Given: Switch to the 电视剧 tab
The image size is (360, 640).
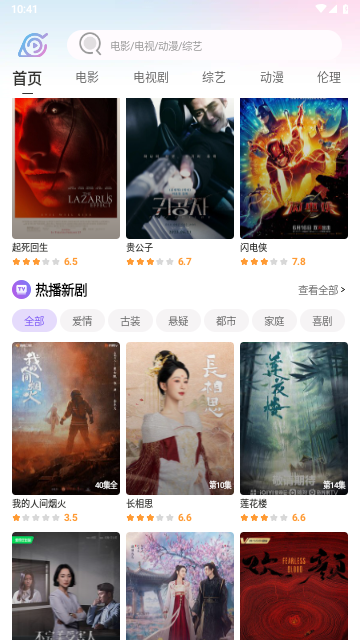Looking at the screenshot, I should coord(151,77).
